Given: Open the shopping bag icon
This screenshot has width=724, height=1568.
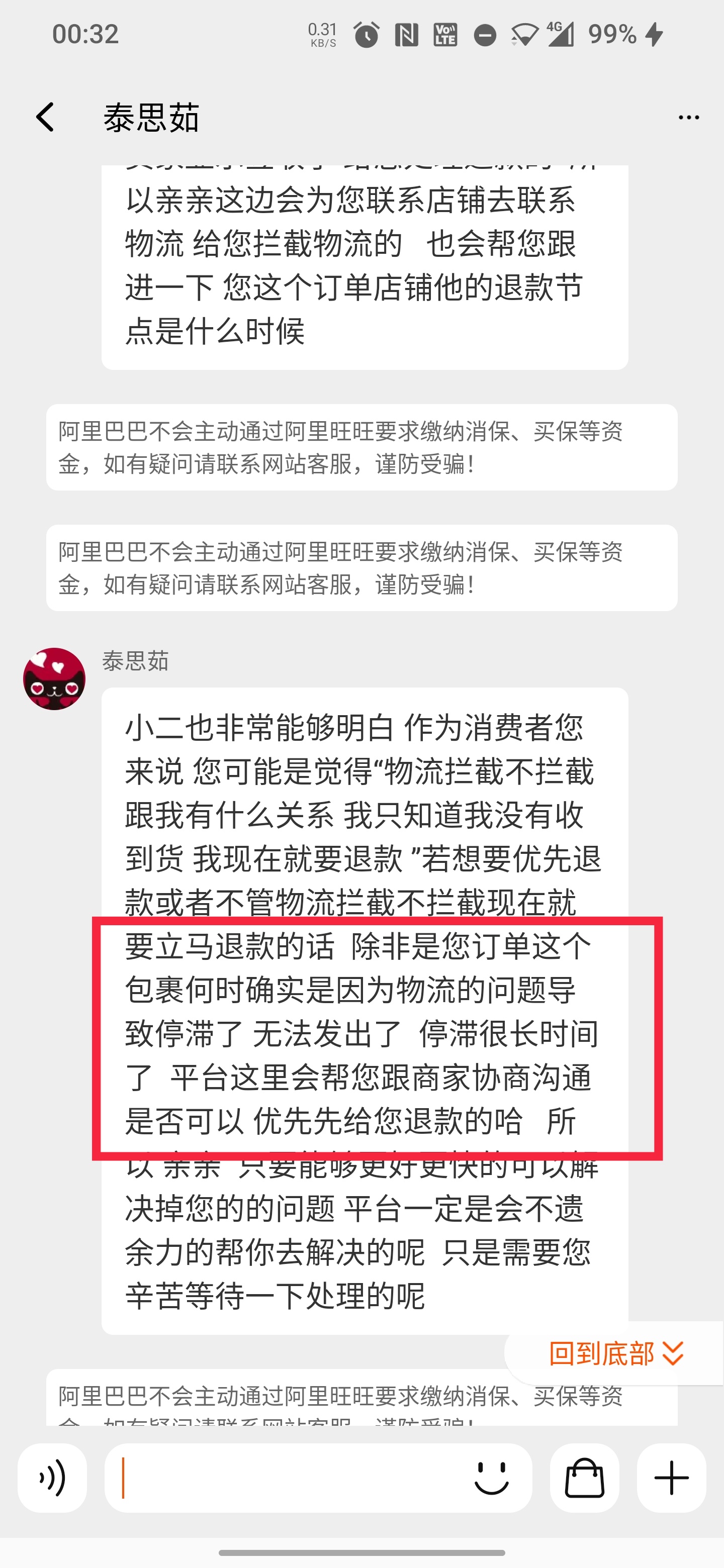Looking at the screenshot, I should coord(585,1478).
